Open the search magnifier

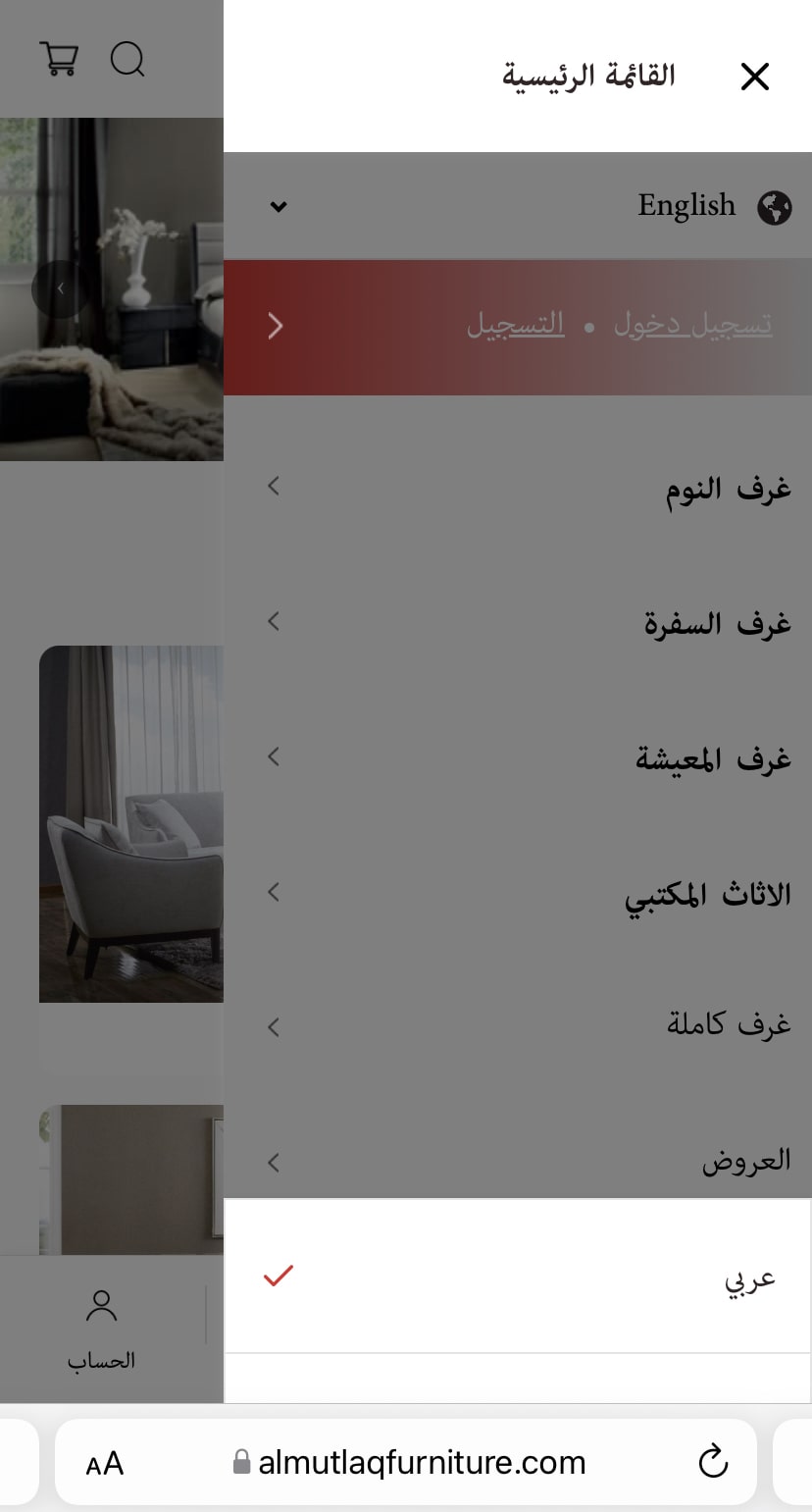tap(127, 59)
